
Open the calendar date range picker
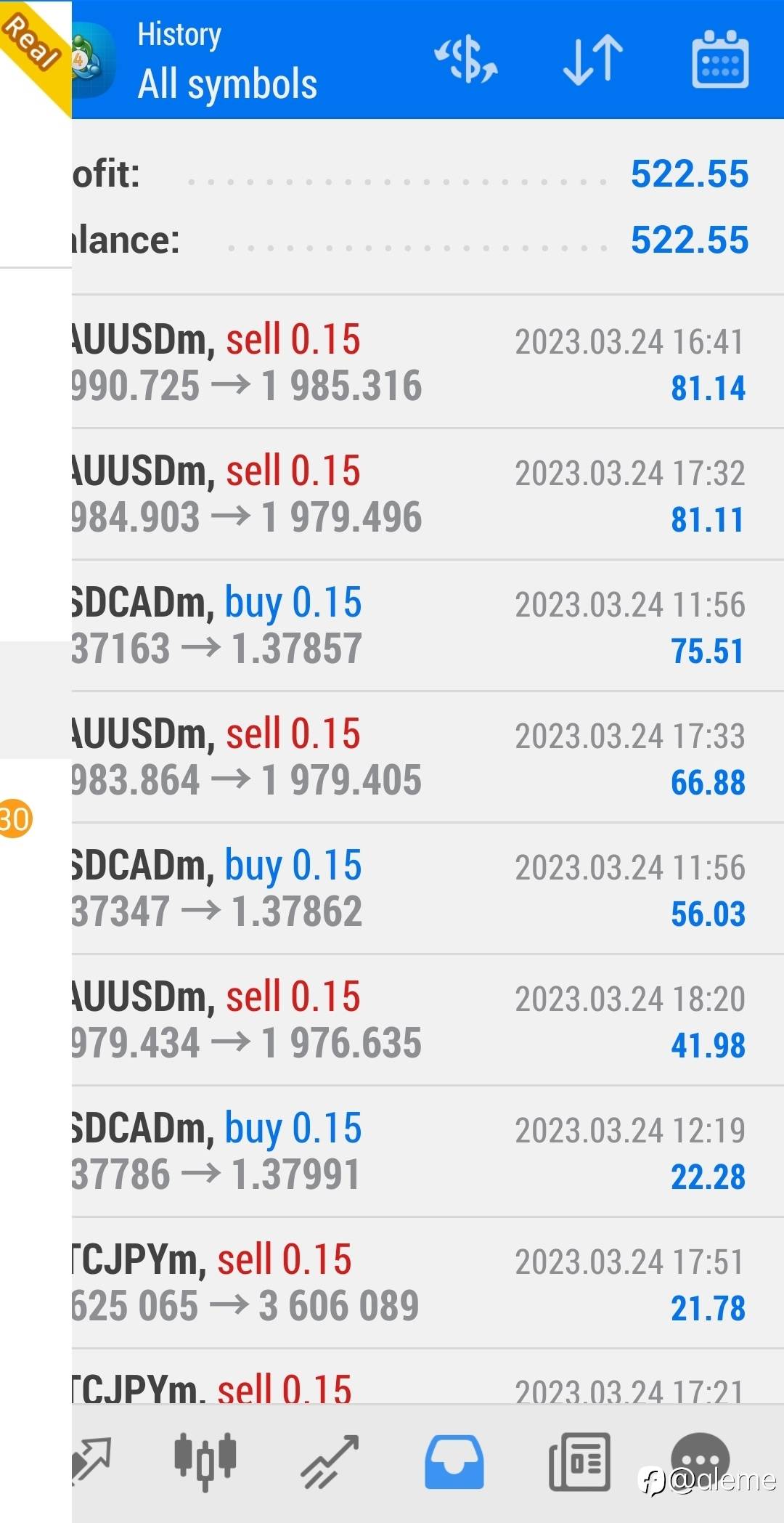[719, 59]
